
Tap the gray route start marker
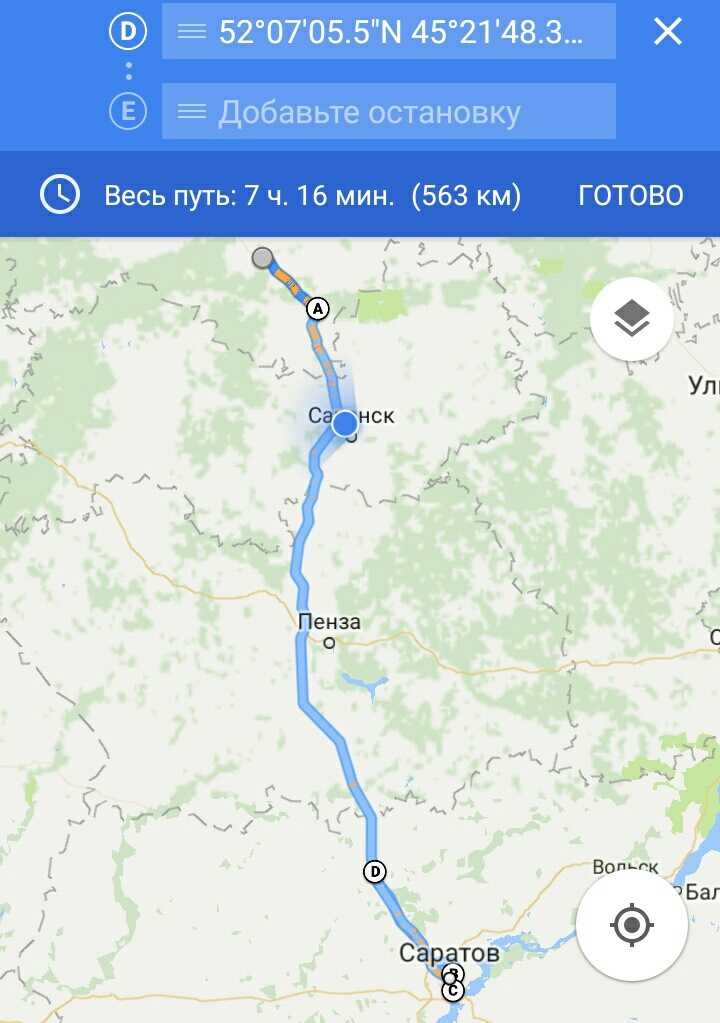tap(262, 259)
